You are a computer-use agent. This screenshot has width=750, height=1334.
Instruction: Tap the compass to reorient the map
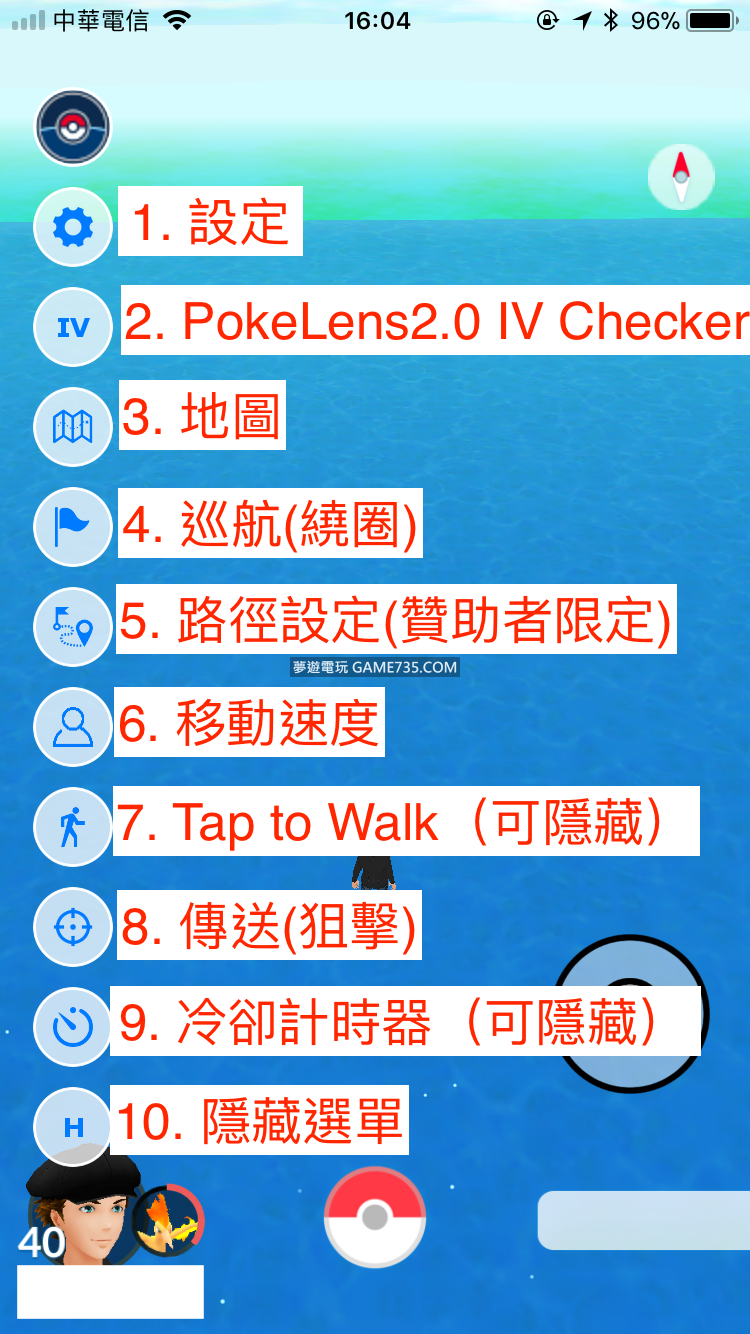coord(681,177)
